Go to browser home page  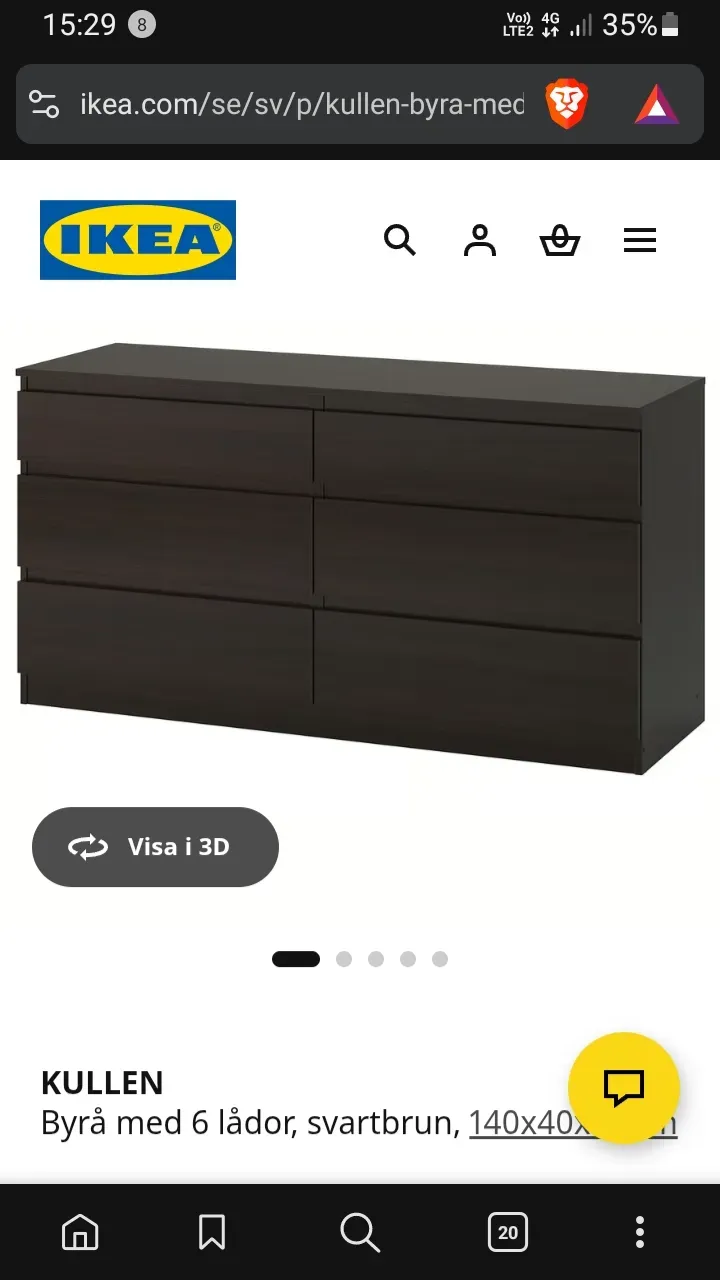pos(80,1232)
